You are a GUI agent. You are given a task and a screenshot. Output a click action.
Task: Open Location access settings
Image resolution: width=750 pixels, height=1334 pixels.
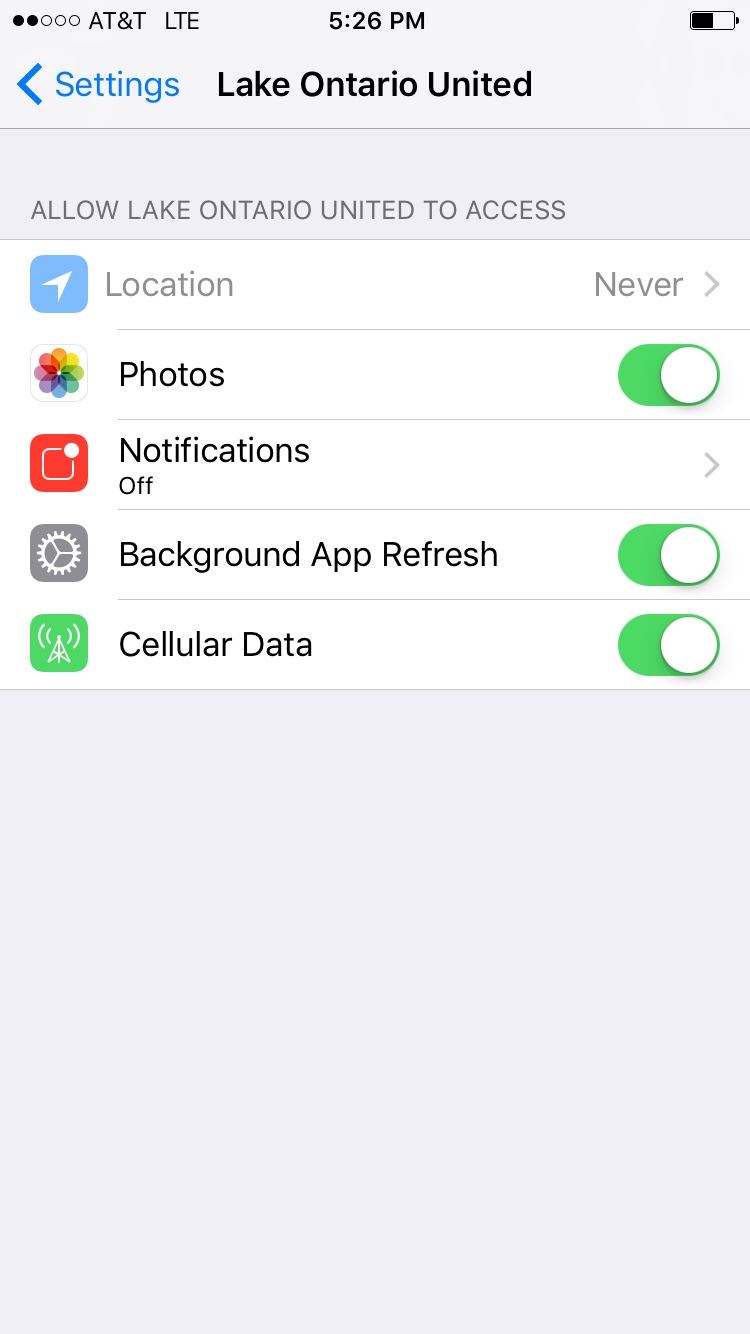tap(375, 285)
